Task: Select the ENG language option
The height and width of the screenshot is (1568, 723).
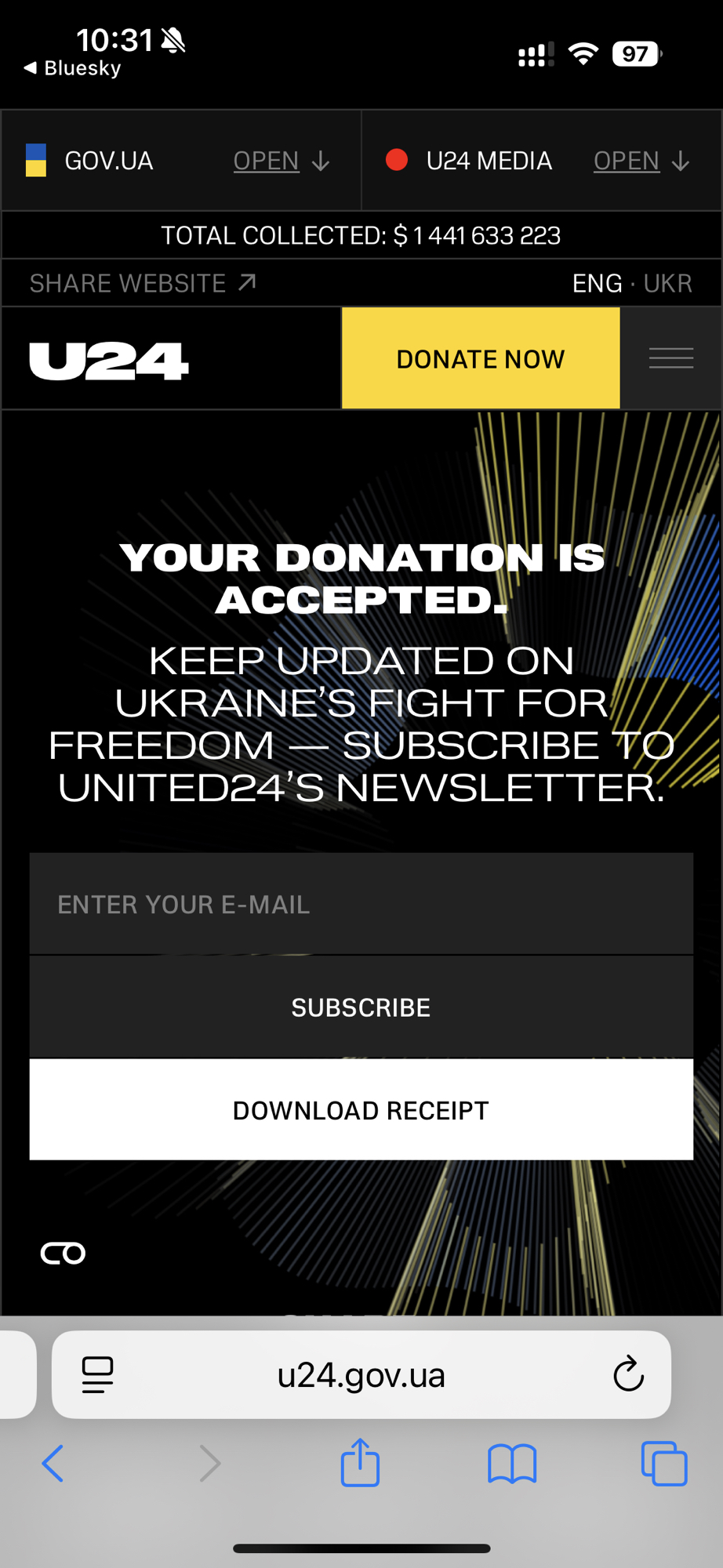Action: point(597,283)
